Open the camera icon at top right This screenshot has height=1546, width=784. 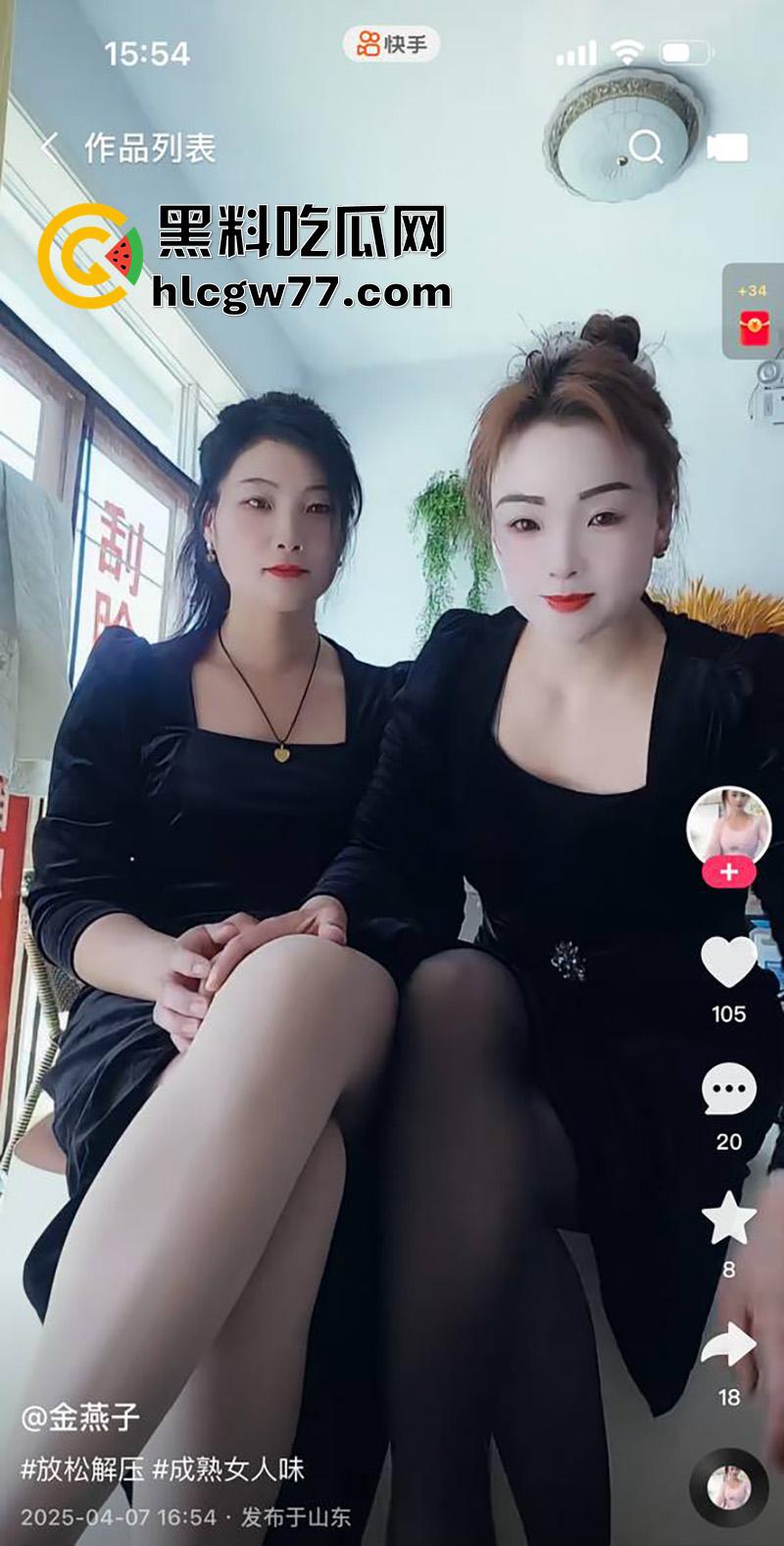point(727,146)
